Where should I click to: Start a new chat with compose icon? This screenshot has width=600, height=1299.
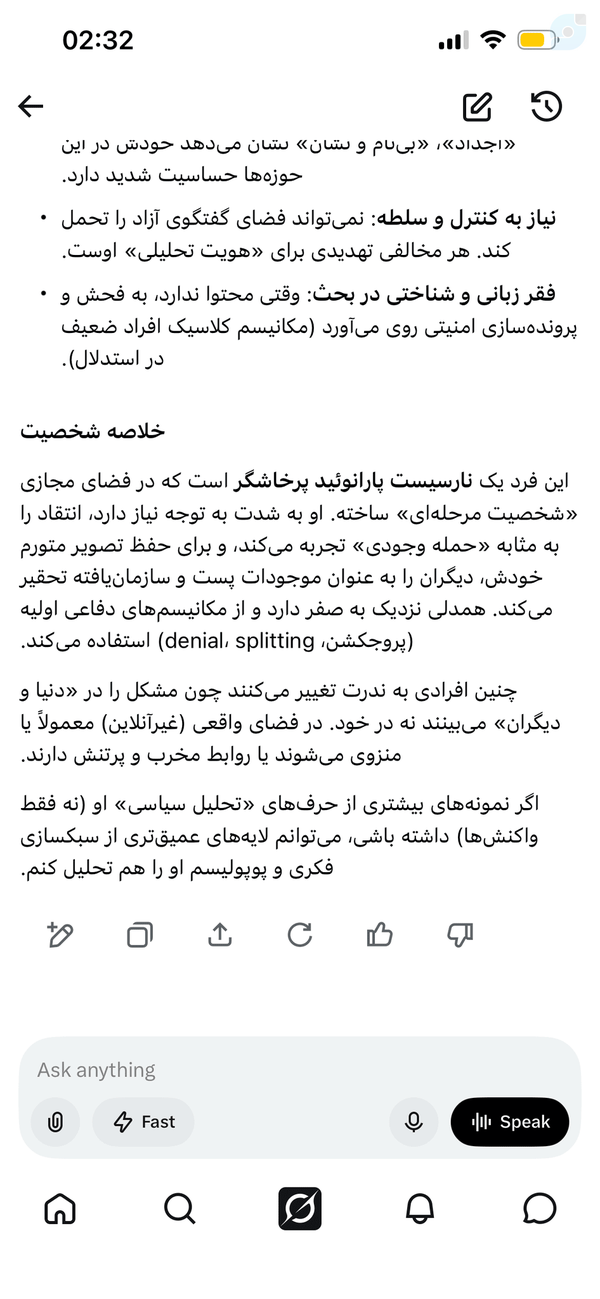pos(478,106)
